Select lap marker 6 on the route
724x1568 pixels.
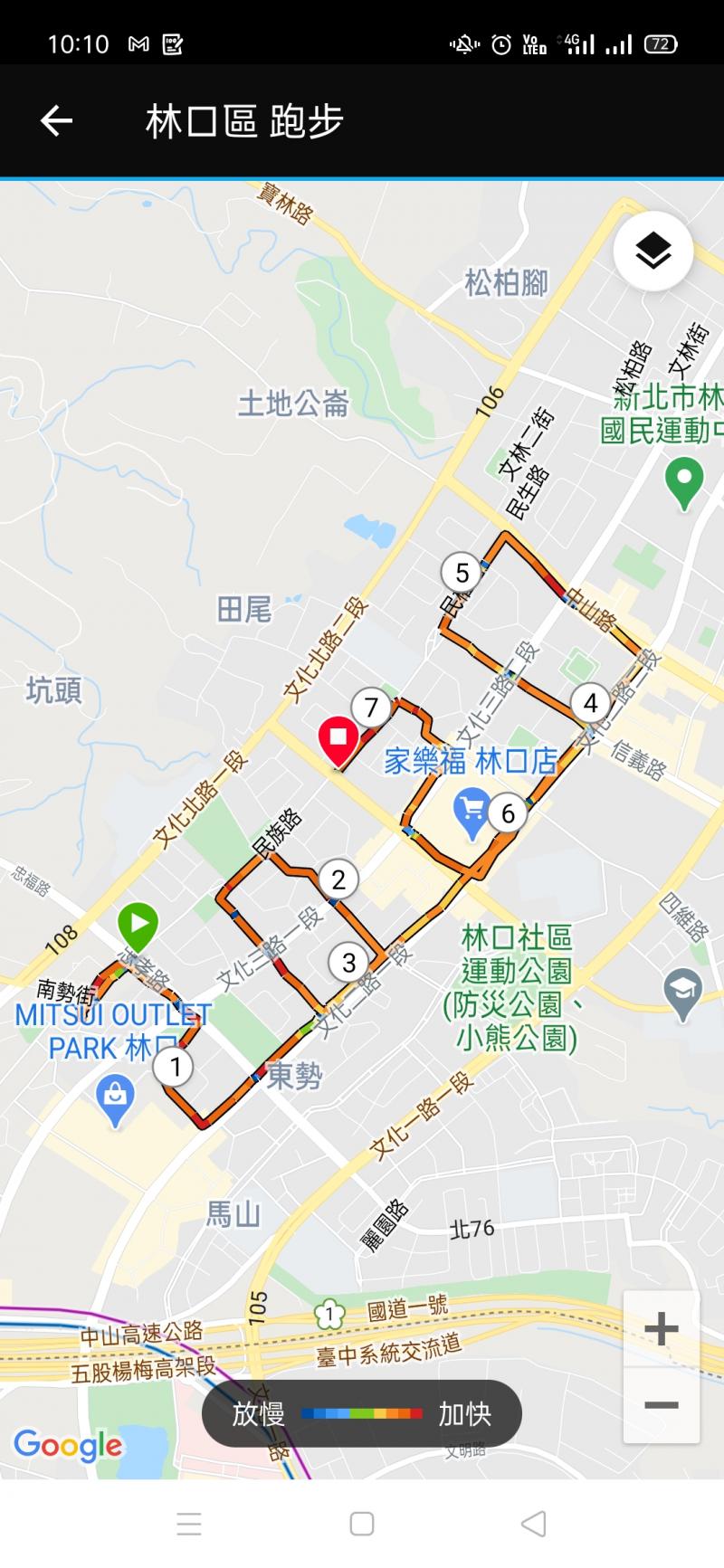[508, 813]
